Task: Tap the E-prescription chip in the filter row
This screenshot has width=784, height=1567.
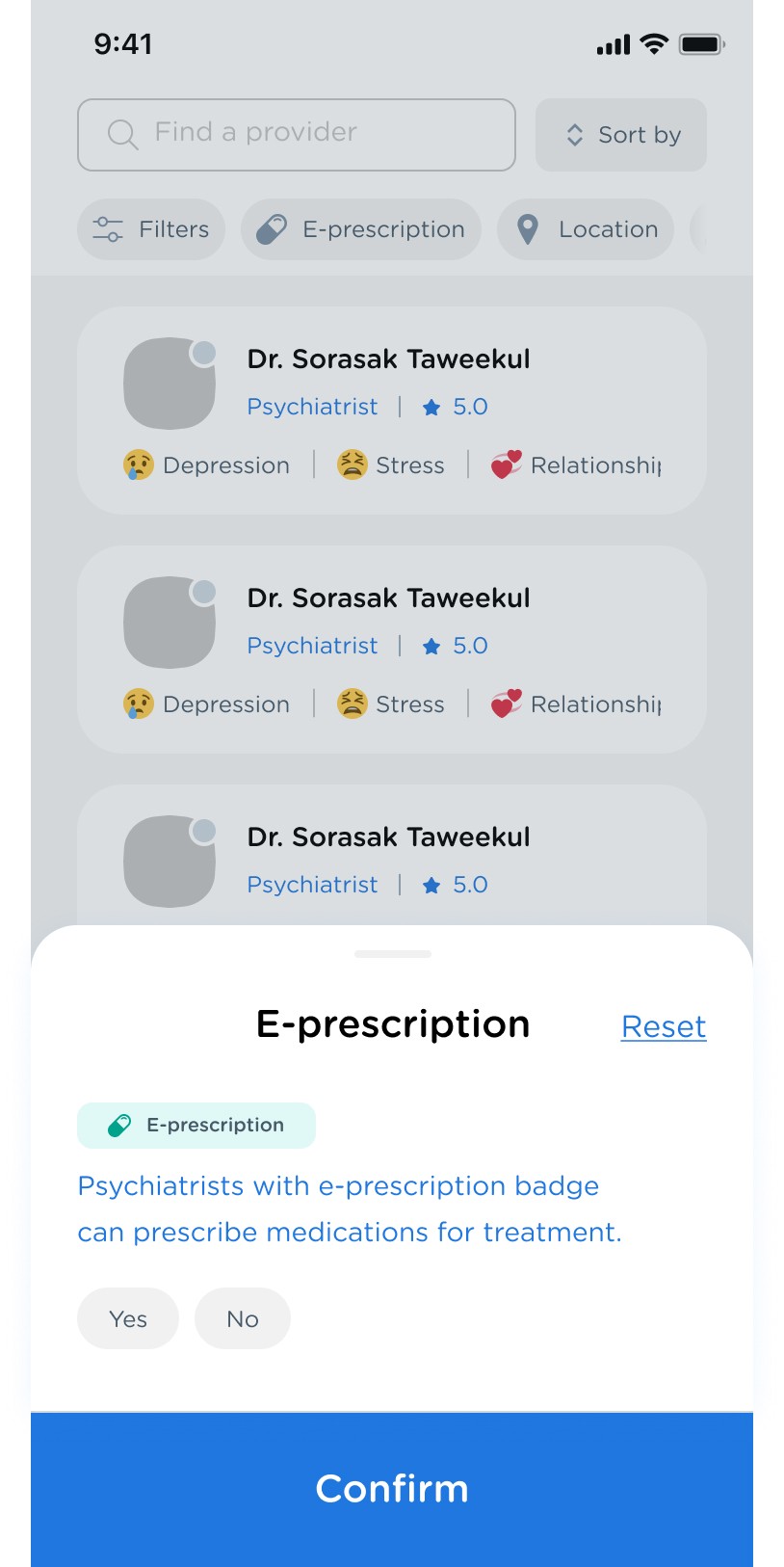Action: pyautogui.click(x=361, y=229)
